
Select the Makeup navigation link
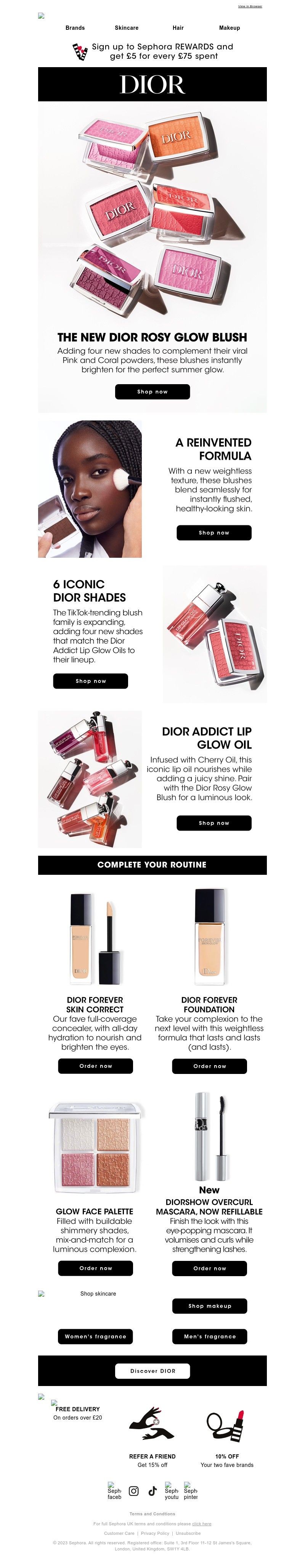(x=230, y=28)
